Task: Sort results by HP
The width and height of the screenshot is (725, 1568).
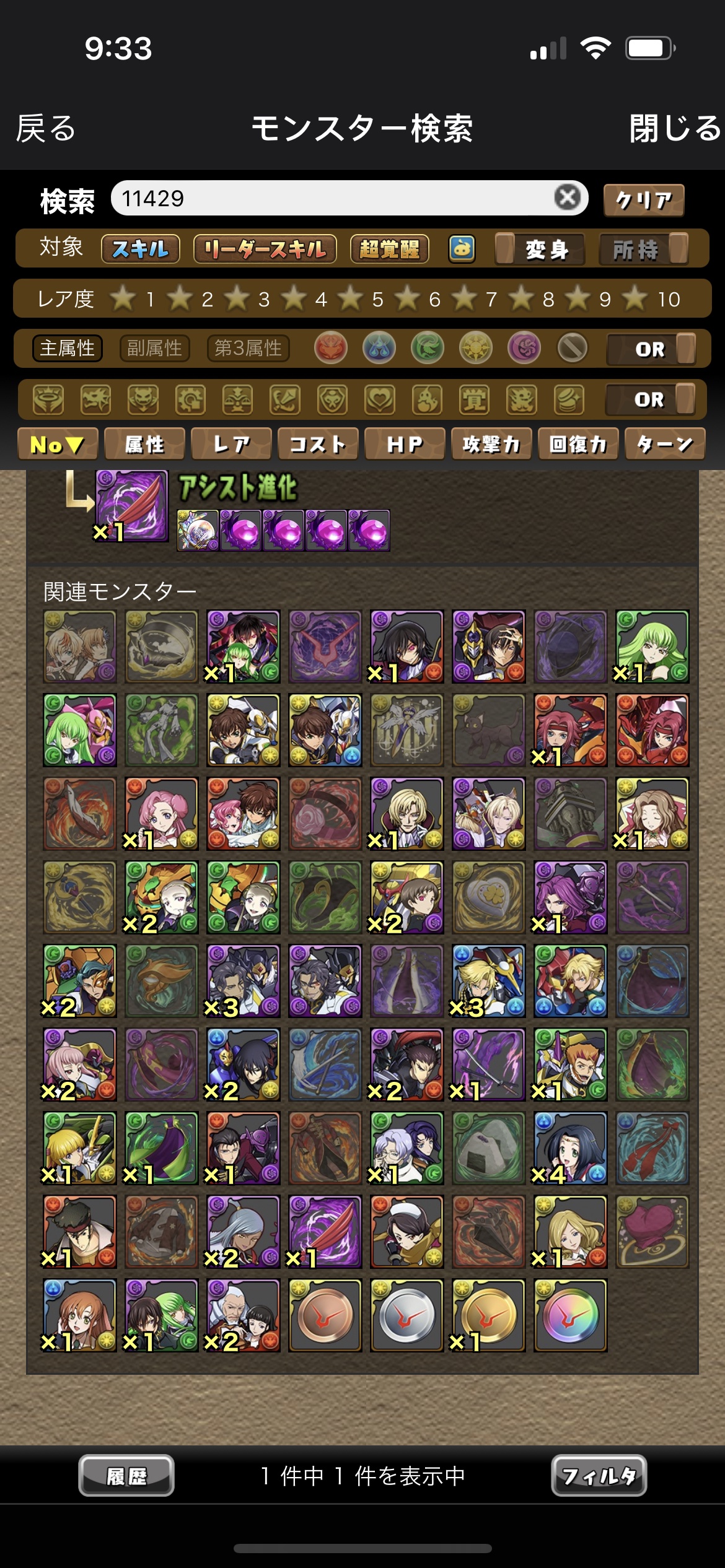Action: pyautogui.click(x=405, y=444)
